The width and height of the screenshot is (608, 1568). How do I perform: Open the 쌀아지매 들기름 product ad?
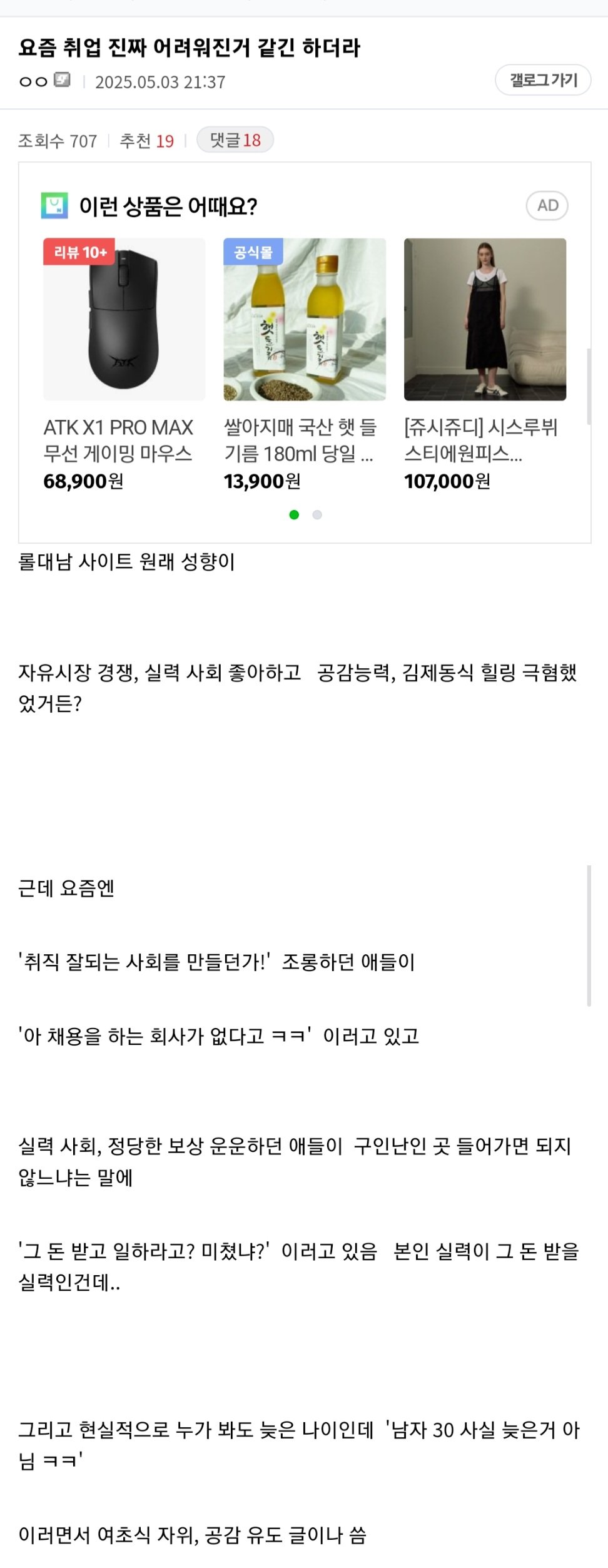[304, 319]
